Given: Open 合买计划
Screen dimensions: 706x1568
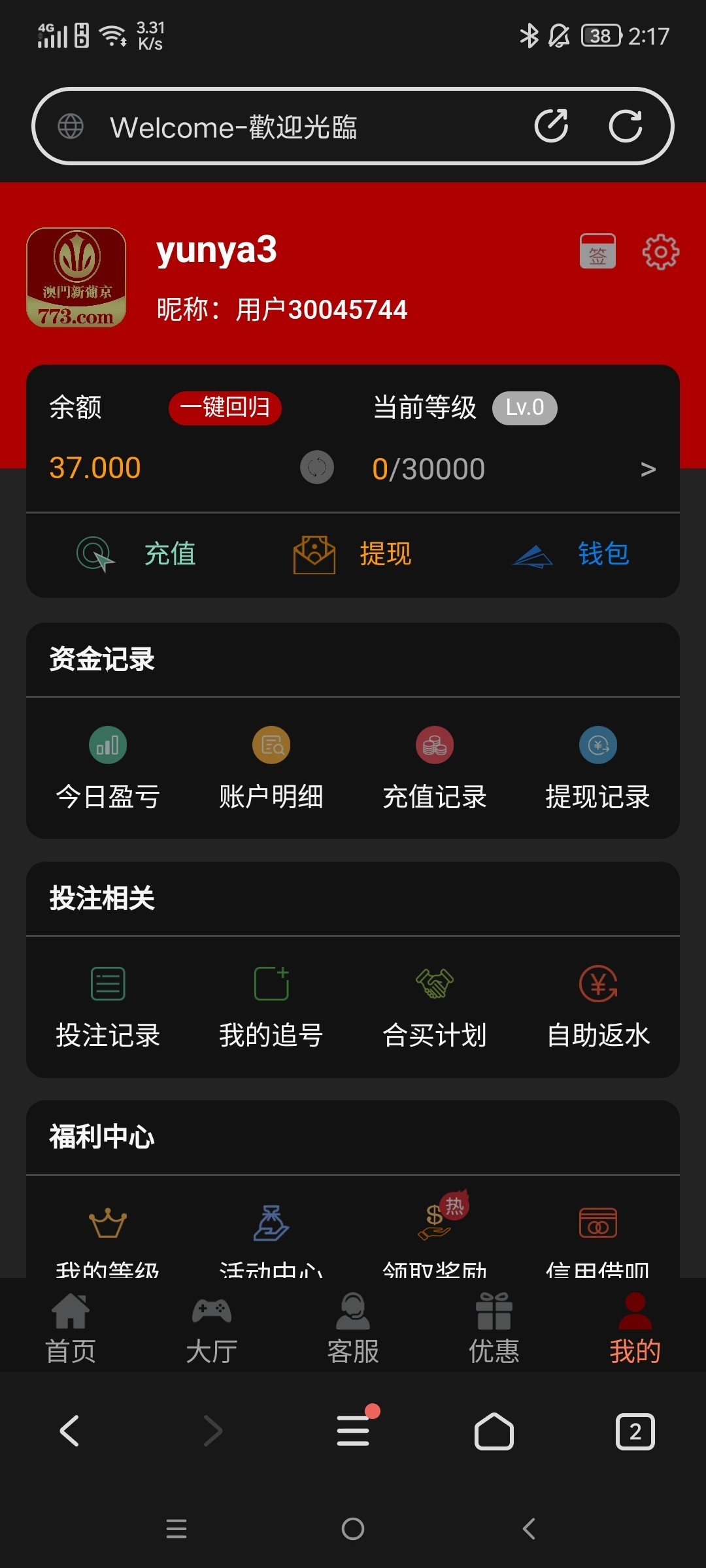Looking at the screenshot, I should [435, 1007].
